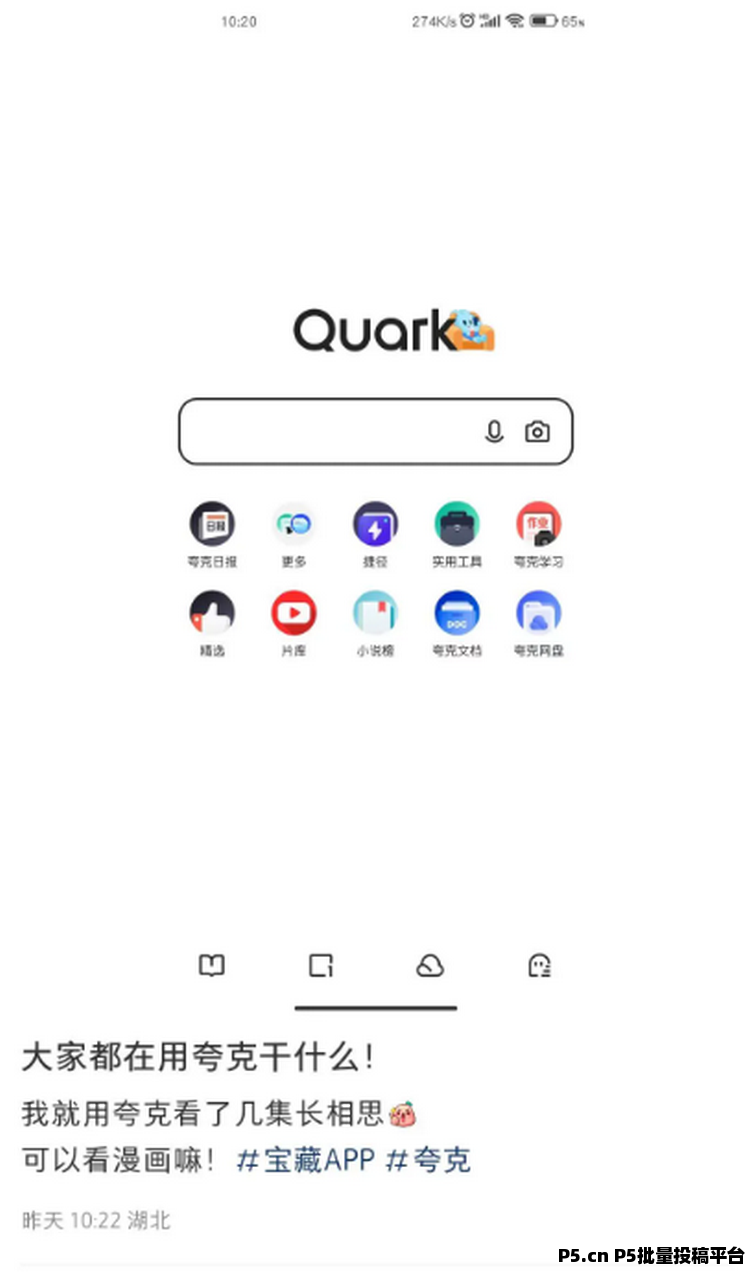Open the #宝藏APP hashtag
This screenshot has width=750, height=1273.
(305, 1161)
